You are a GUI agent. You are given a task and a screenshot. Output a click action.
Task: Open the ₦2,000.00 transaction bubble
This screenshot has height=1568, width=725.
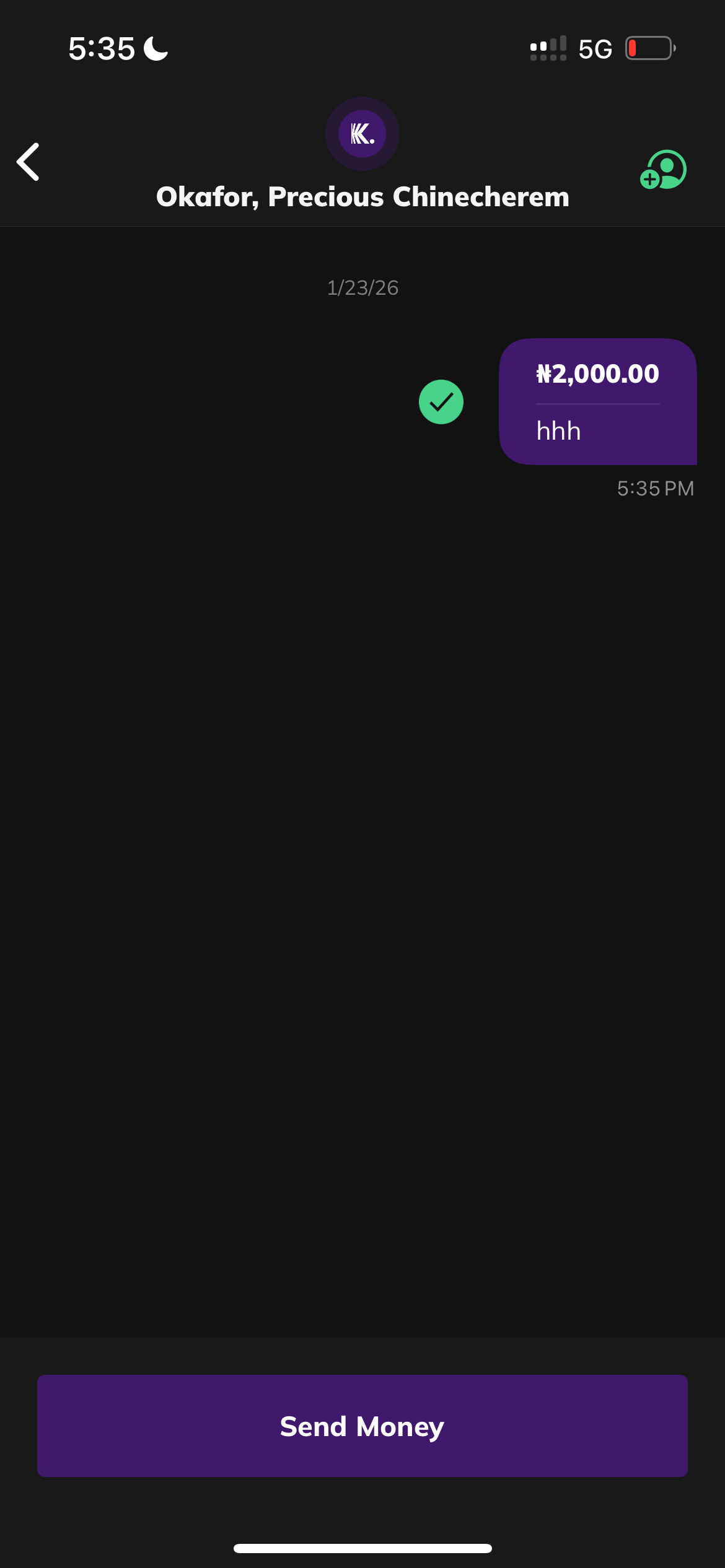point(597,401)
